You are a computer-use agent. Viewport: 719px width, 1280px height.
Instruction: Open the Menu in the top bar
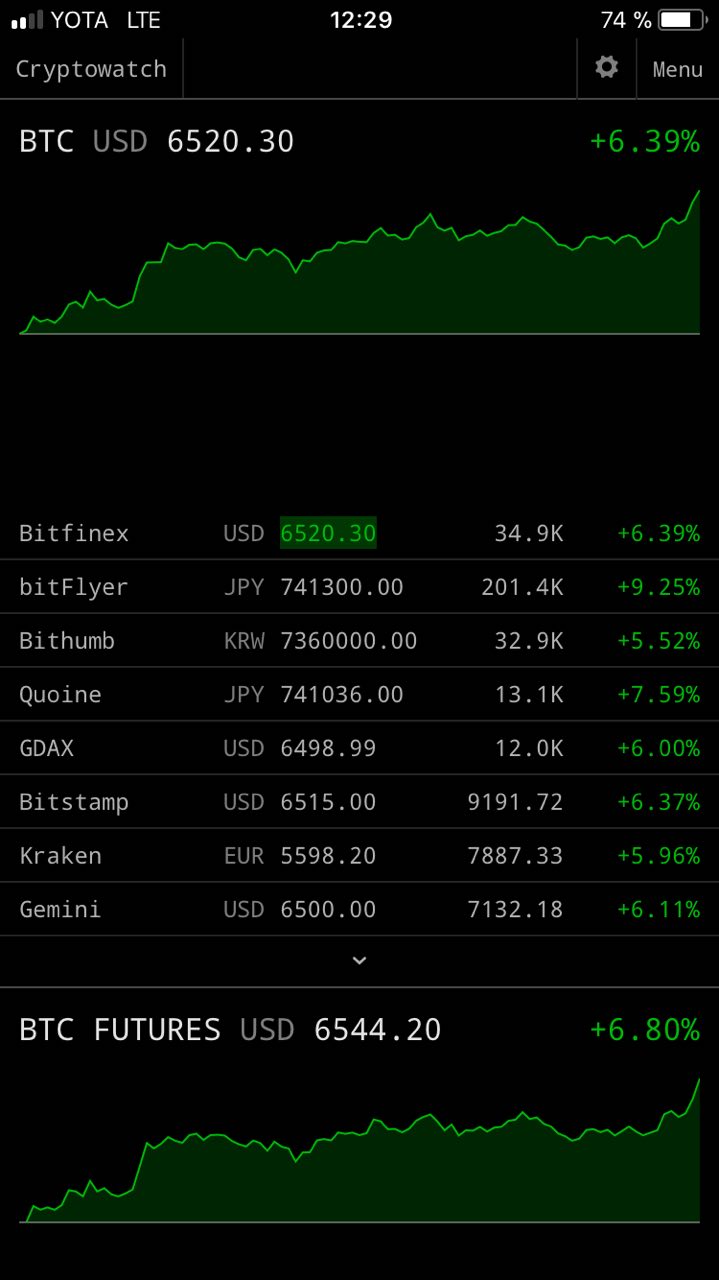[x=677, y=69]
